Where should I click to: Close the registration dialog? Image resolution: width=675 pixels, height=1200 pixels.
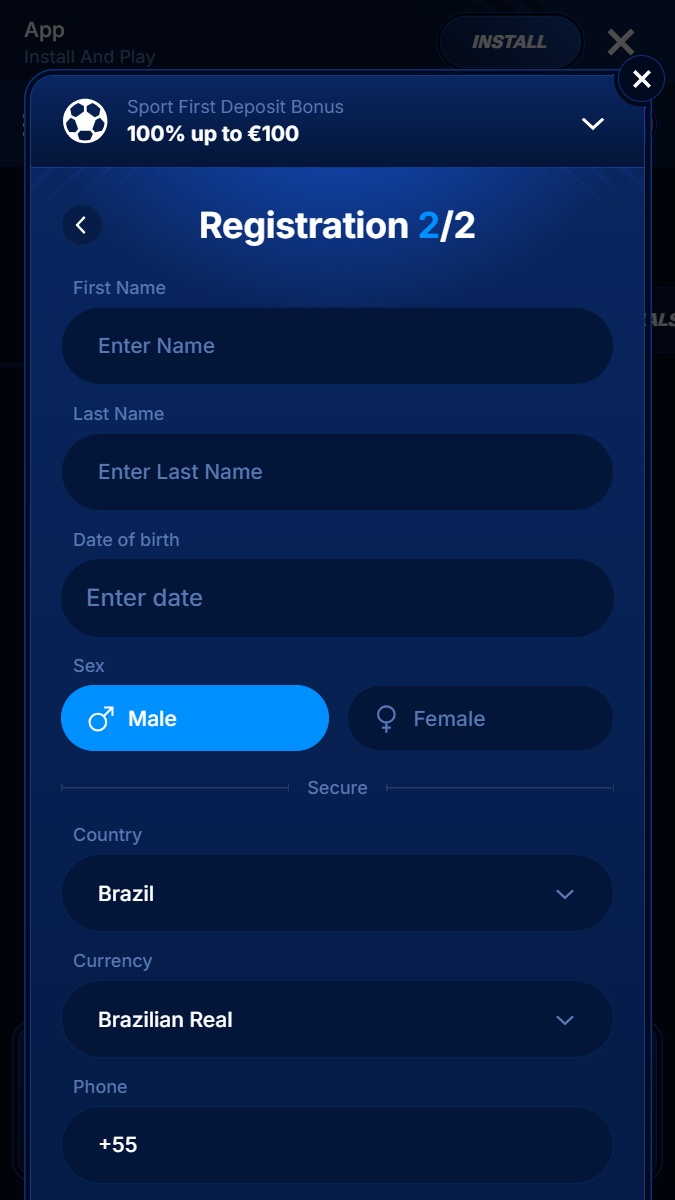(x=641, y=79)
